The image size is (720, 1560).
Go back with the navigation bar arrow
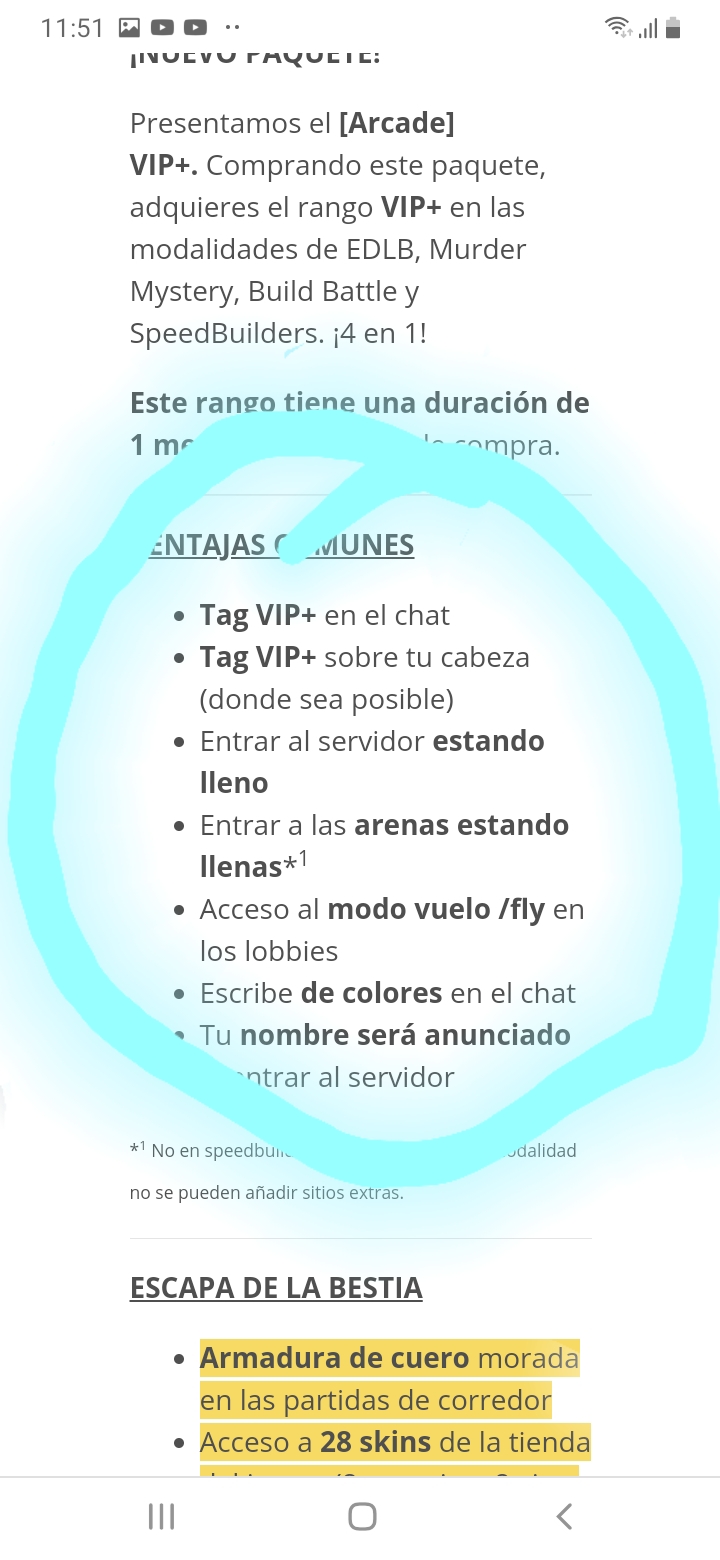tap(564, 1517)
